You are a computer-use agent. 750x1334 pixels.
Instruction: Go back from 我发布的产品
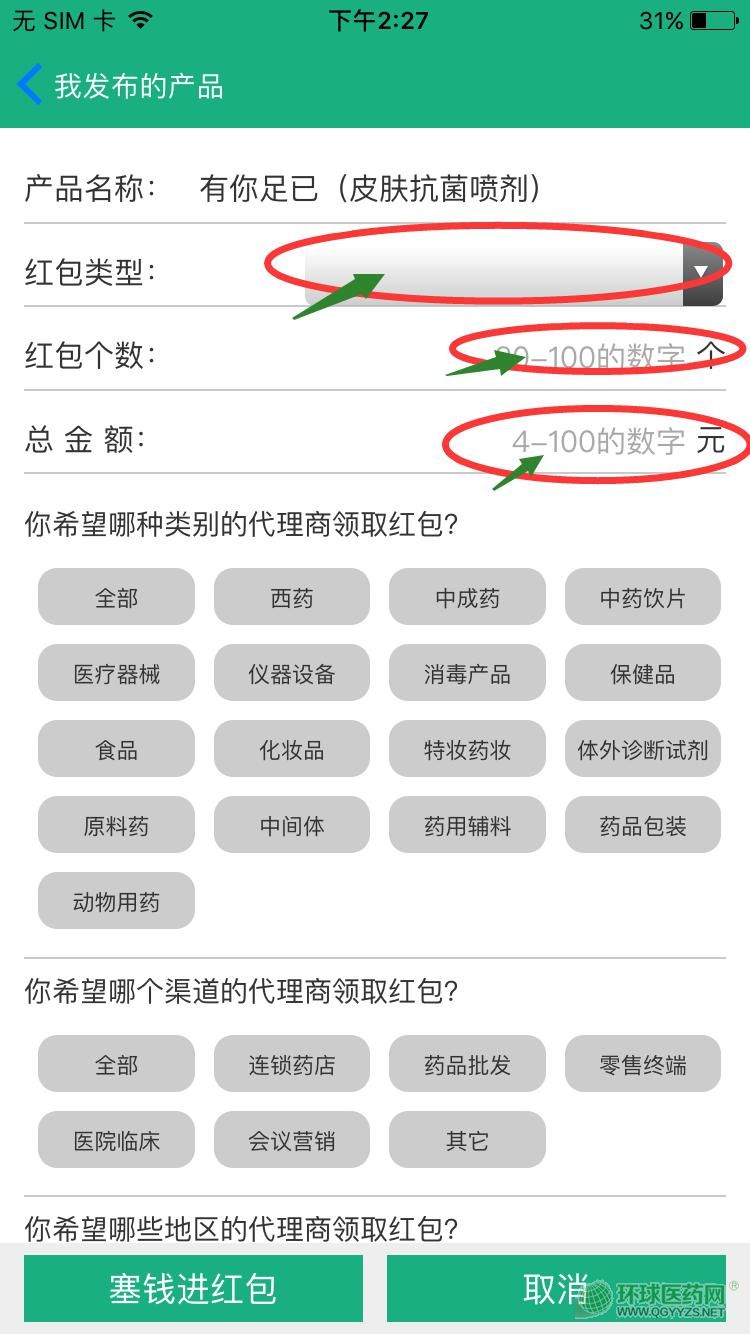(x=30, y=85)
